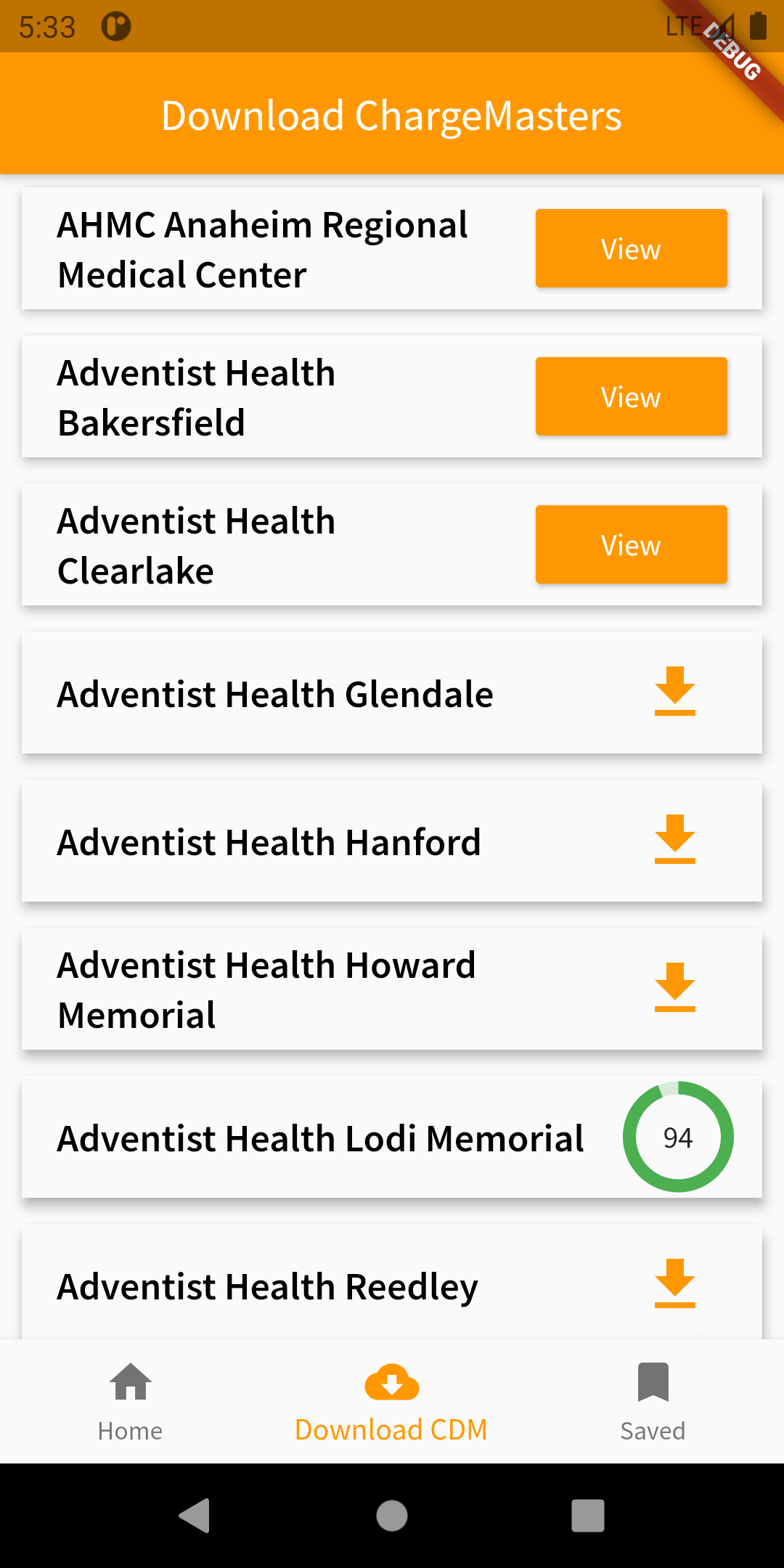Switch to the Home tab

coord(131,1401)
